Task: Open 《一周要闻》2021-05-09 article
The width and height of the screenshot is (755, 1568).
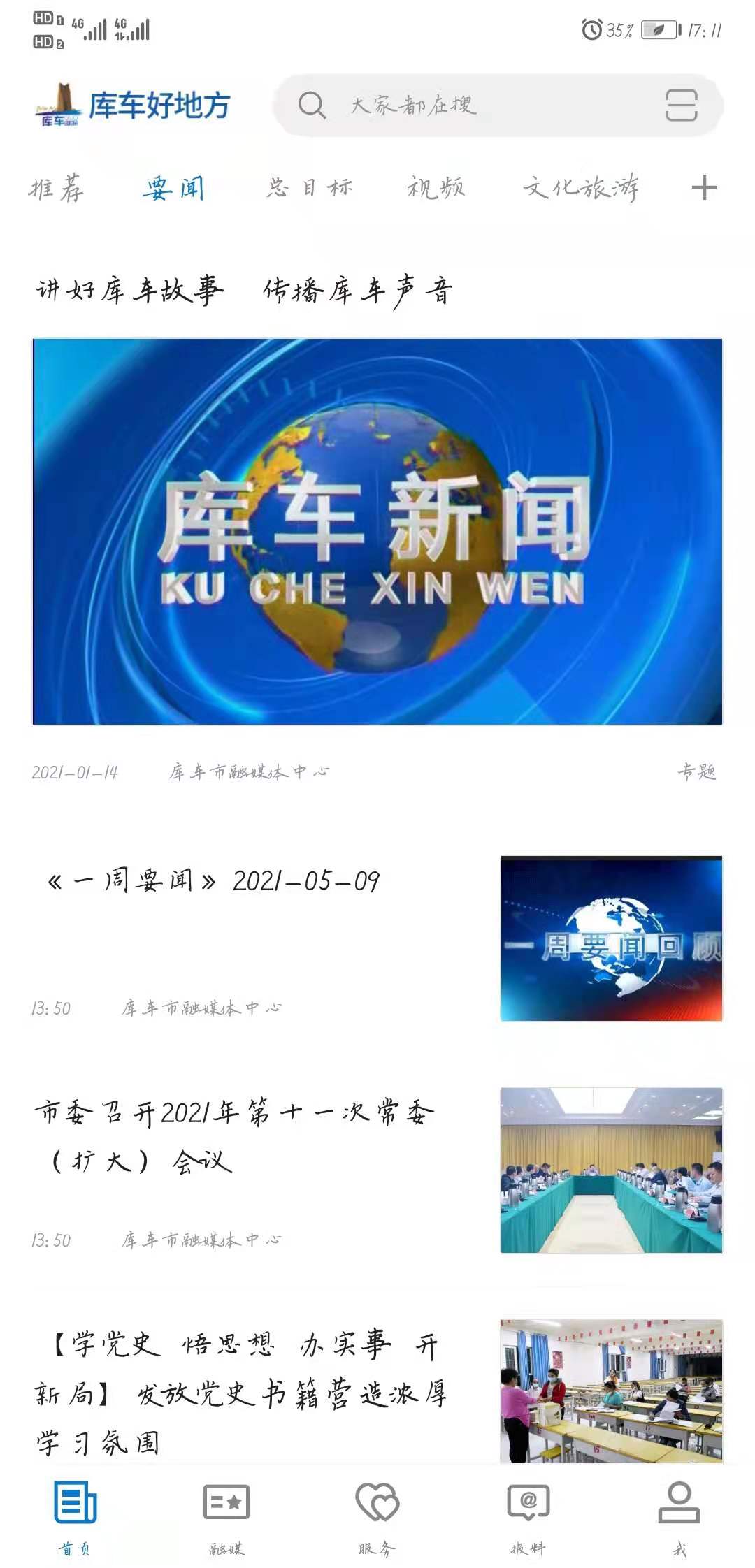Action: click(213, 881)
